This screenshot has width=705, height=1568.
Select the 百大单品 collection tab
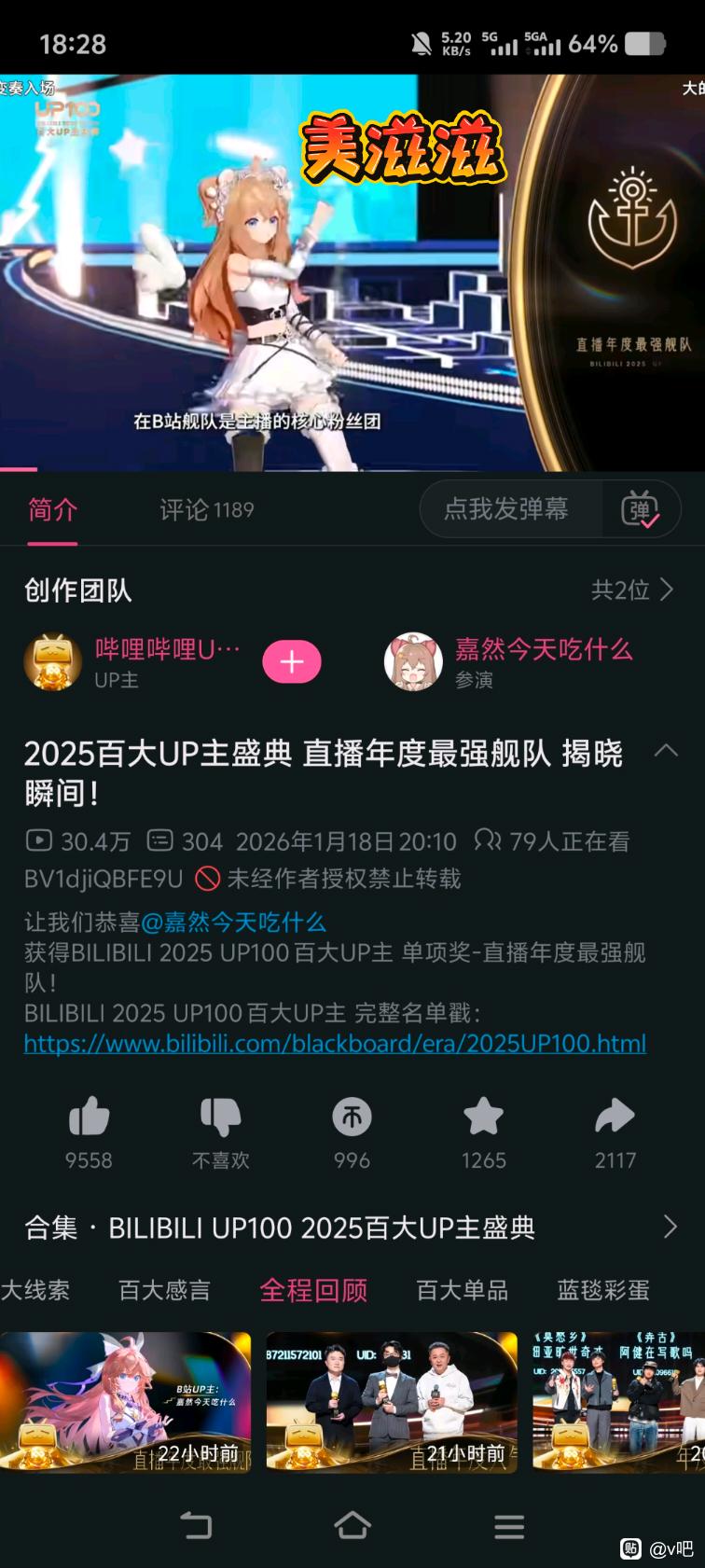[x=462, y=1290]
